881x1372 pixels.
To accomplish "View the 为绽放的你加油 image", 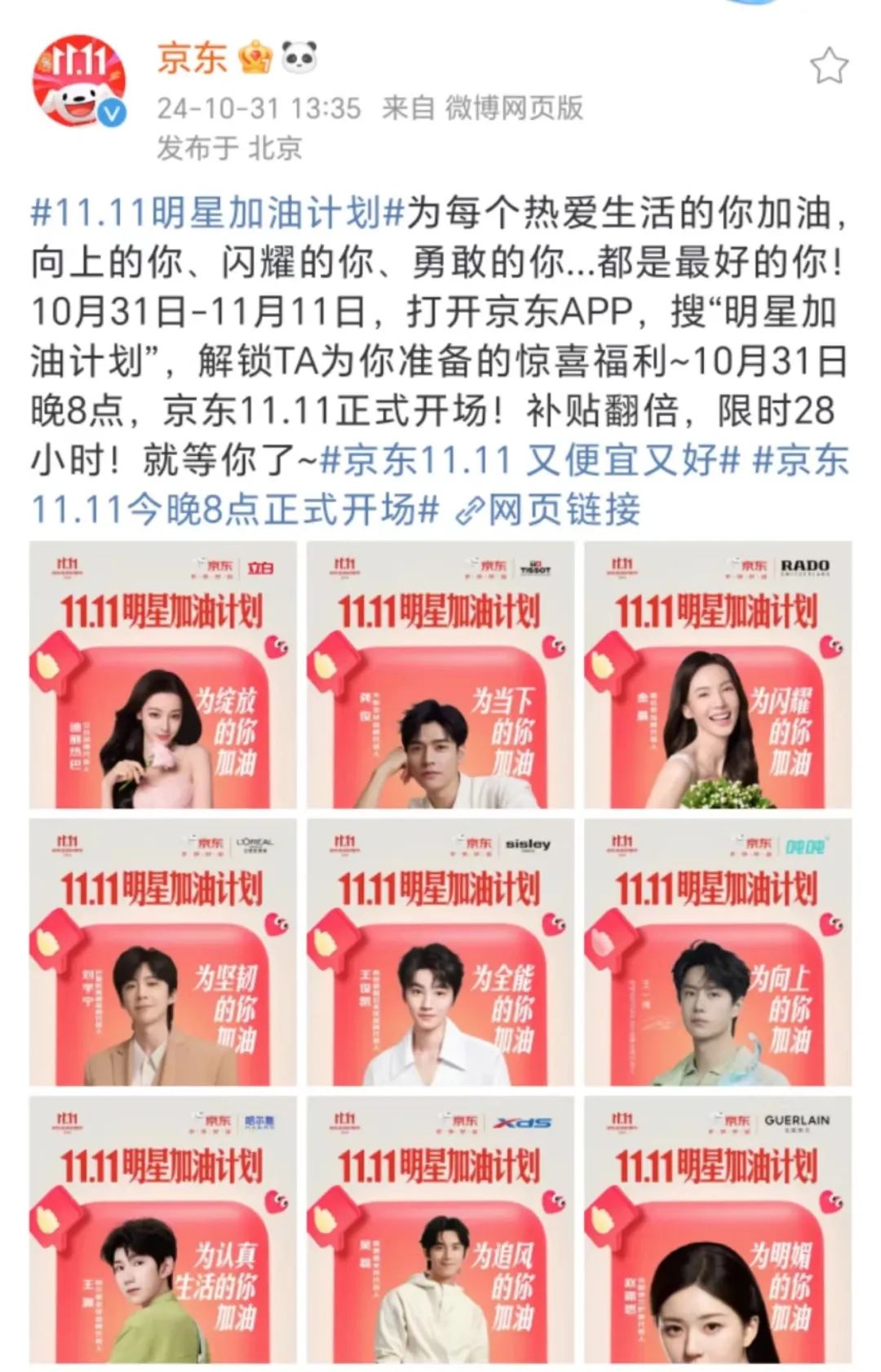I will click(x=163, y=675).
